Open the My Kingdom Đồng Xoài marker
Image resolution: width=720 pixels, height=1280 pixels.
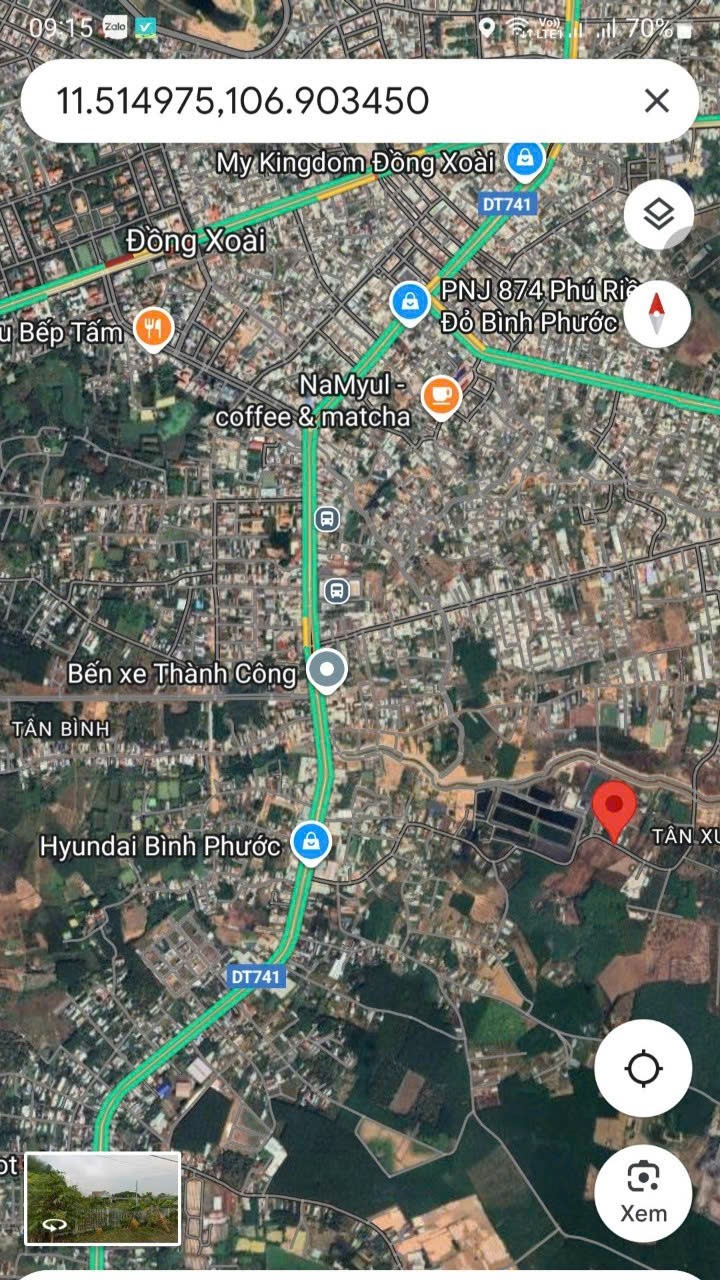click(524, 157)
